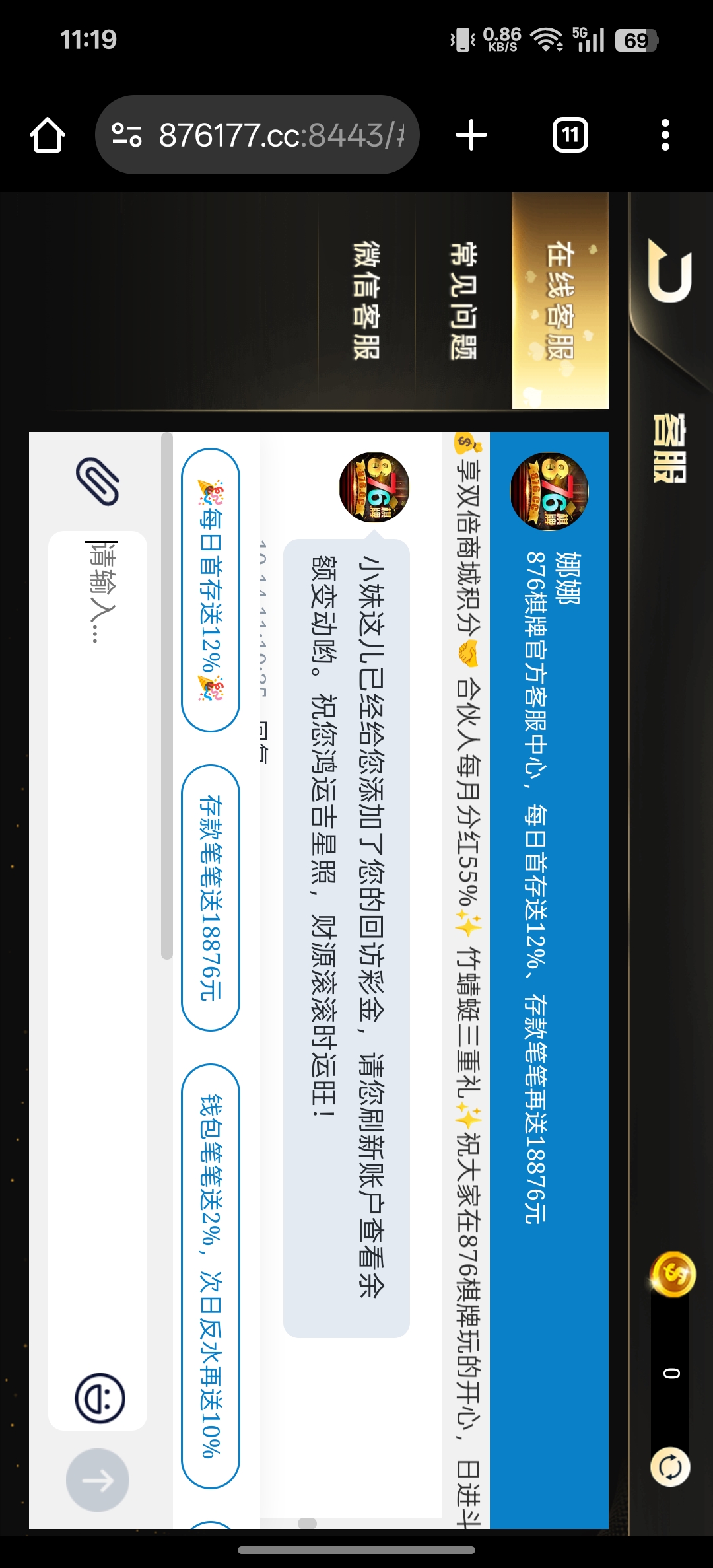This screenshot has width=713, height=1568.
Task: Send the message with arrow button
Action: click(x=98, y=1480)
